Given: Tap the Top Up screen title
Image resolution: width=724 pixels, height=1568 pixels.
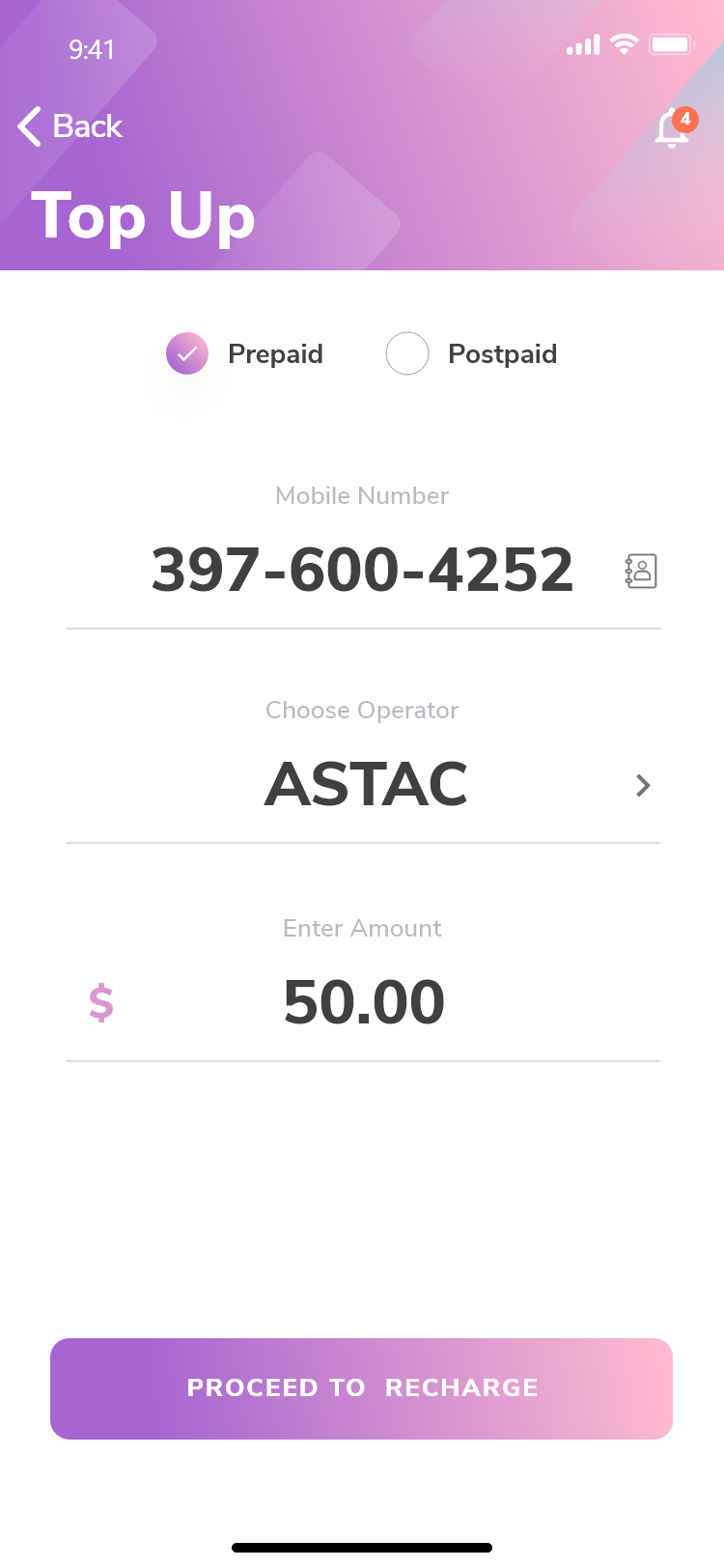Looking at the screenshot, I should coord(143,215).
